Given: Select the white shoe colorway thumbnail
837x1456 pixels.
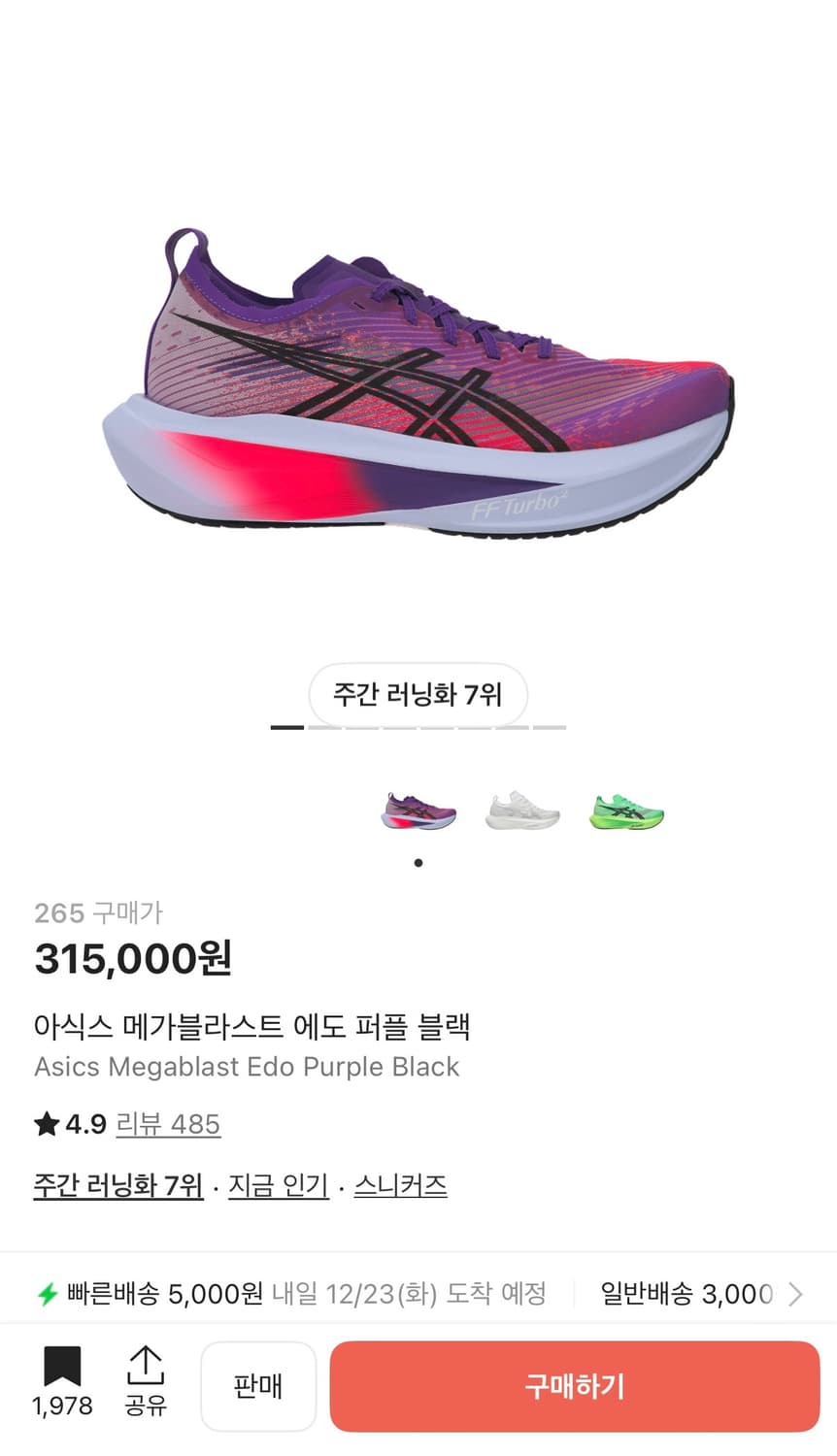Looking at the screenshot, I should [522, 811].
